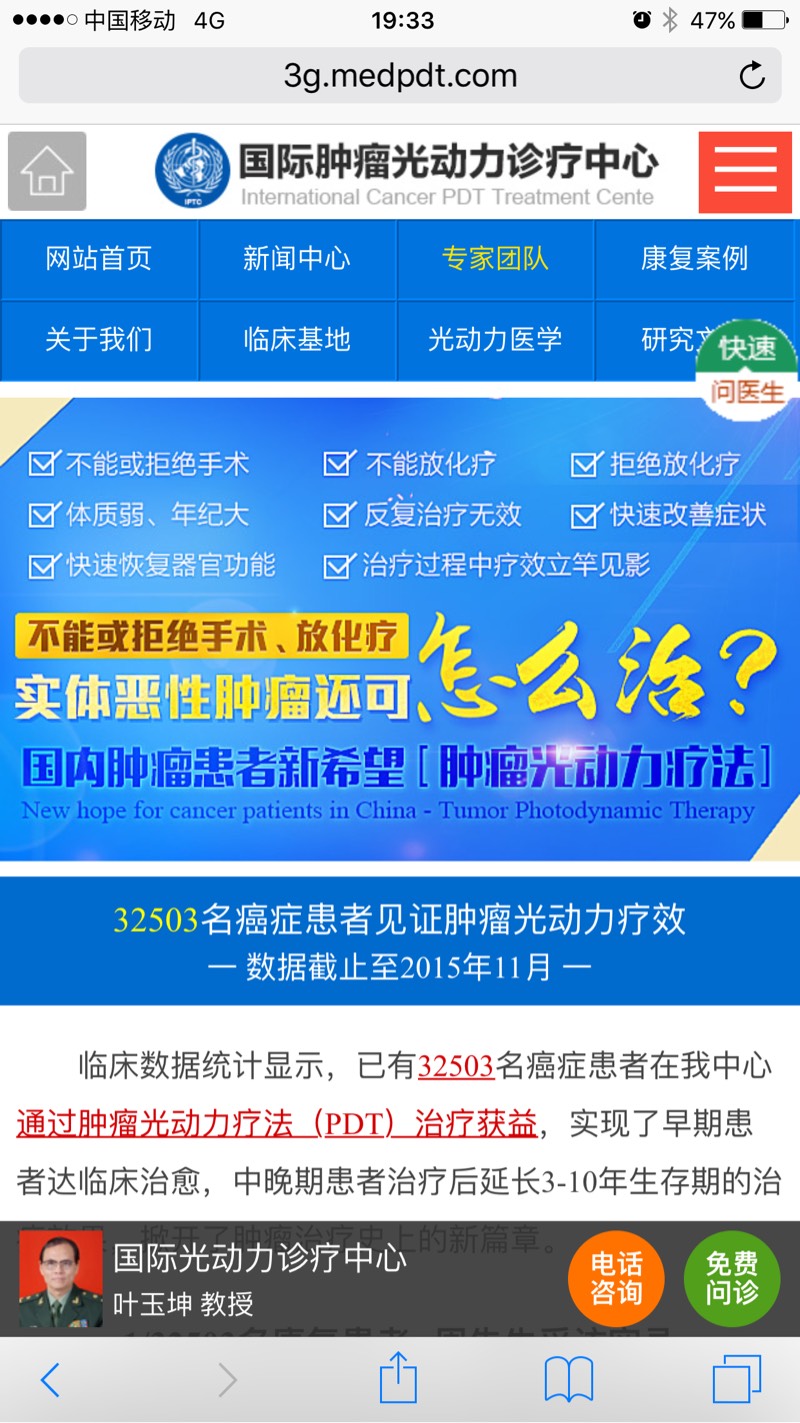Tap the orange 电话咨询 button
The width and height of the screenshot is (800, 1423).
(x=616, y=1278)
